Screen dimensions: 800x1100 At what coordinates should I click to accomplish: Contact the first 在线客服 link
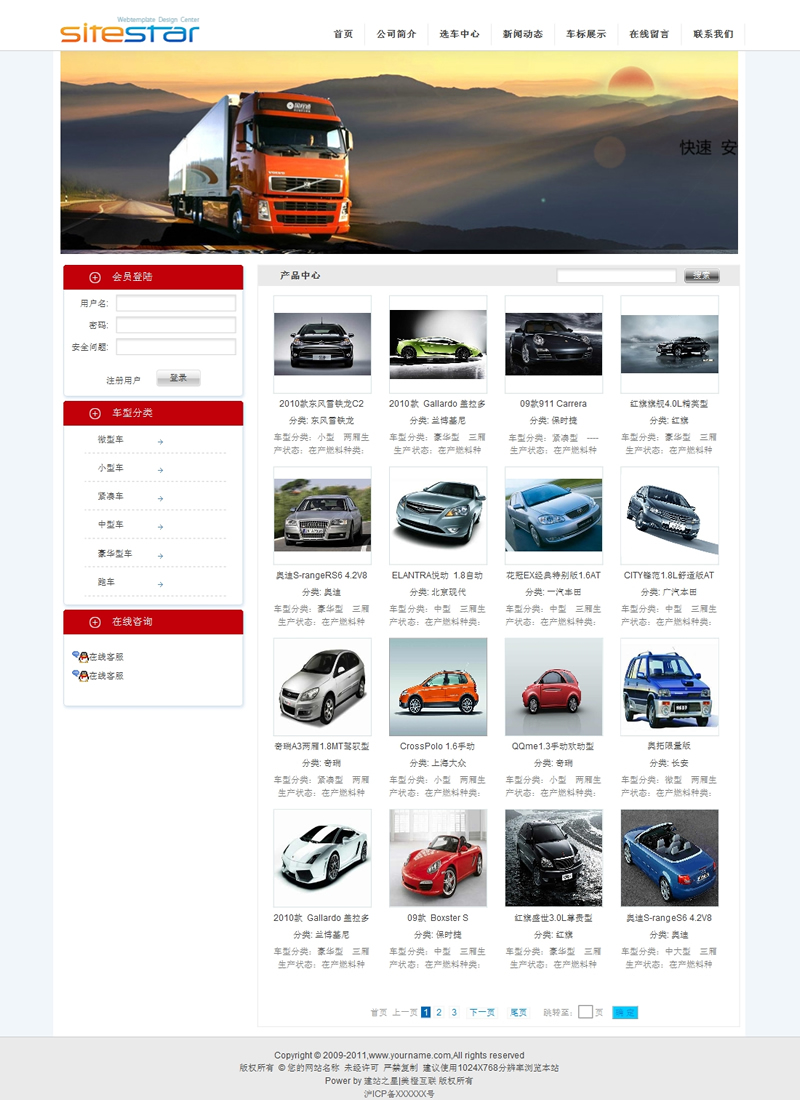(105, 657)
